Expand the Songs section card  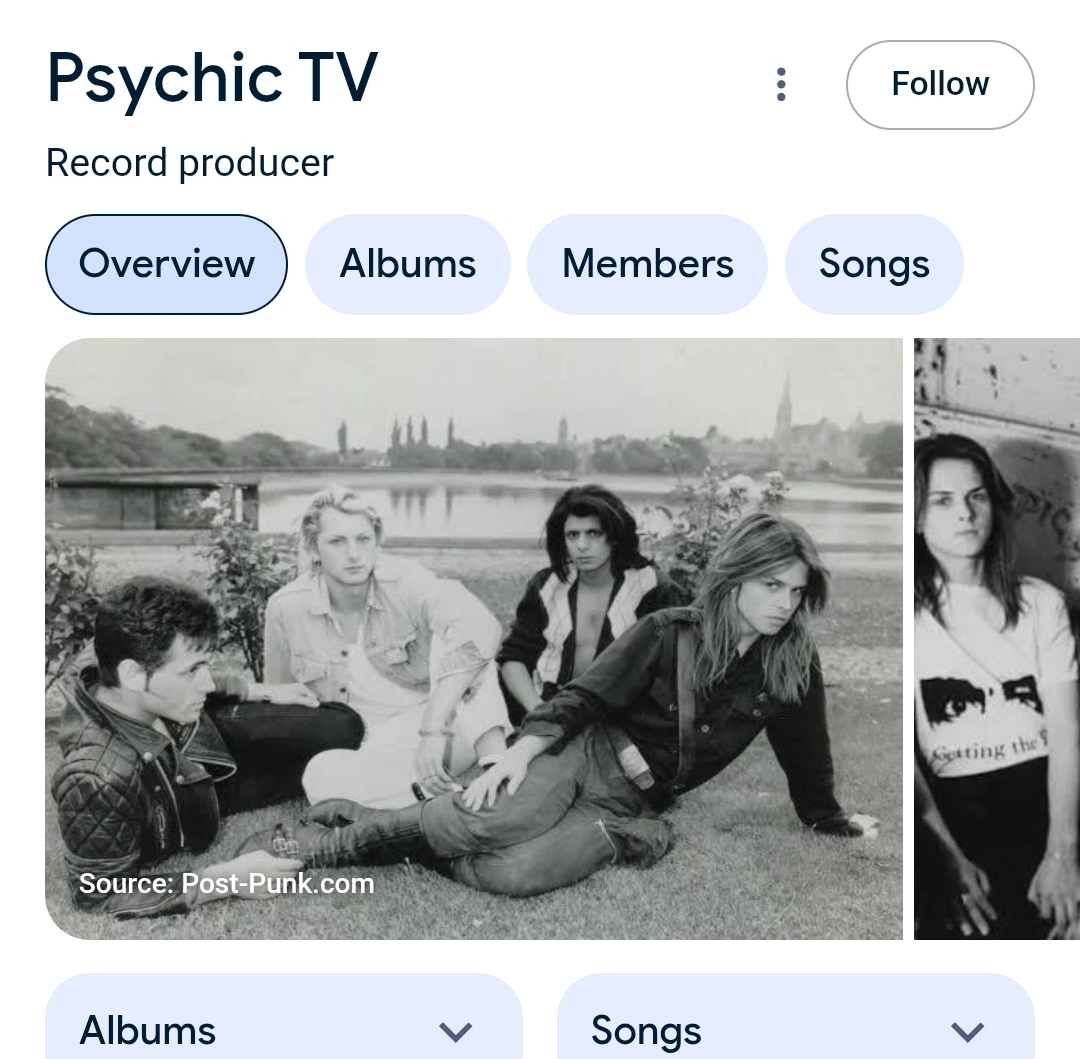(795, 1029)
